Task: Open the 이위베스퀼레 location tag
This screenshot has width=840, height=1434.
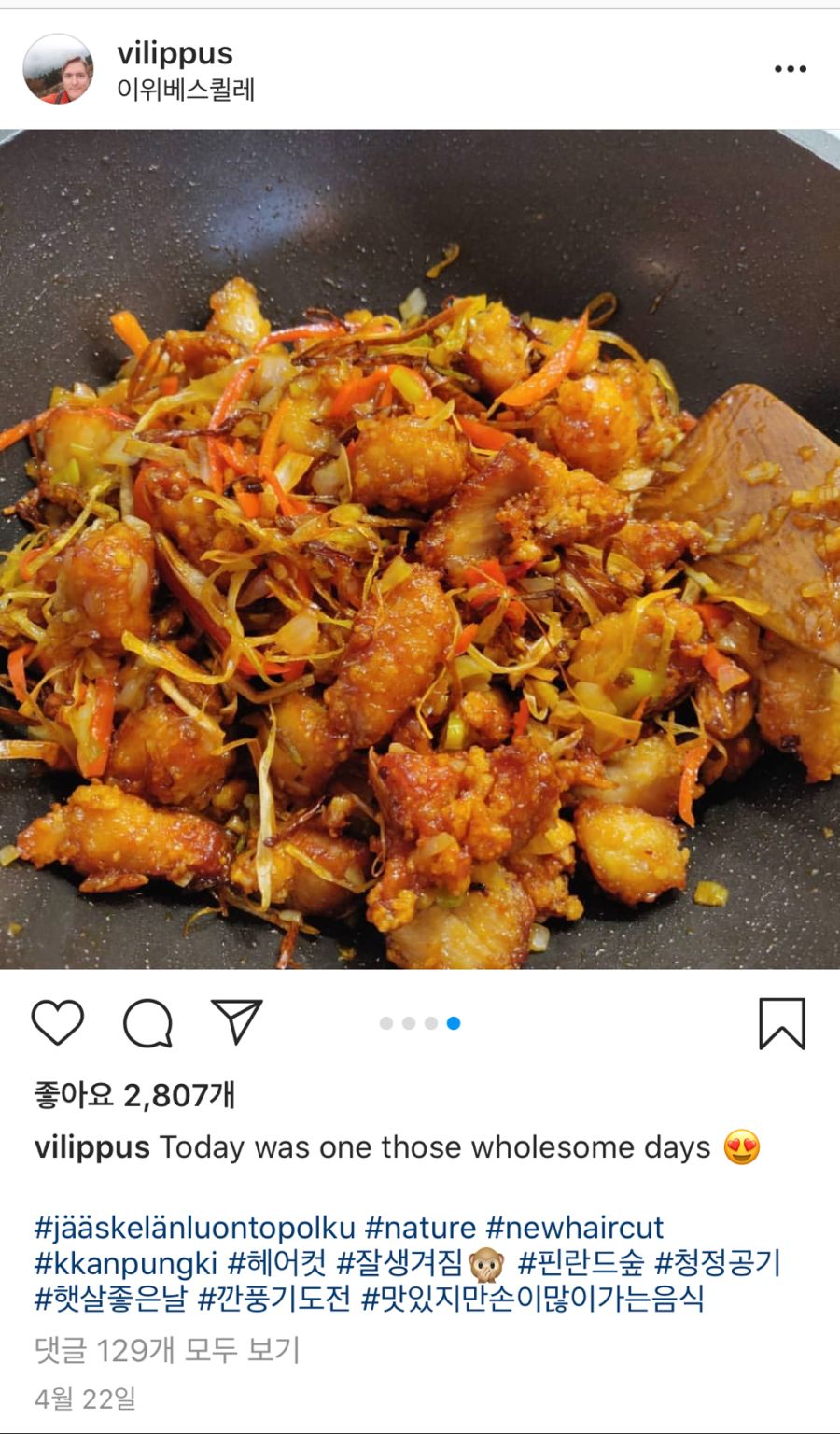Action: [x=186, y=91]
